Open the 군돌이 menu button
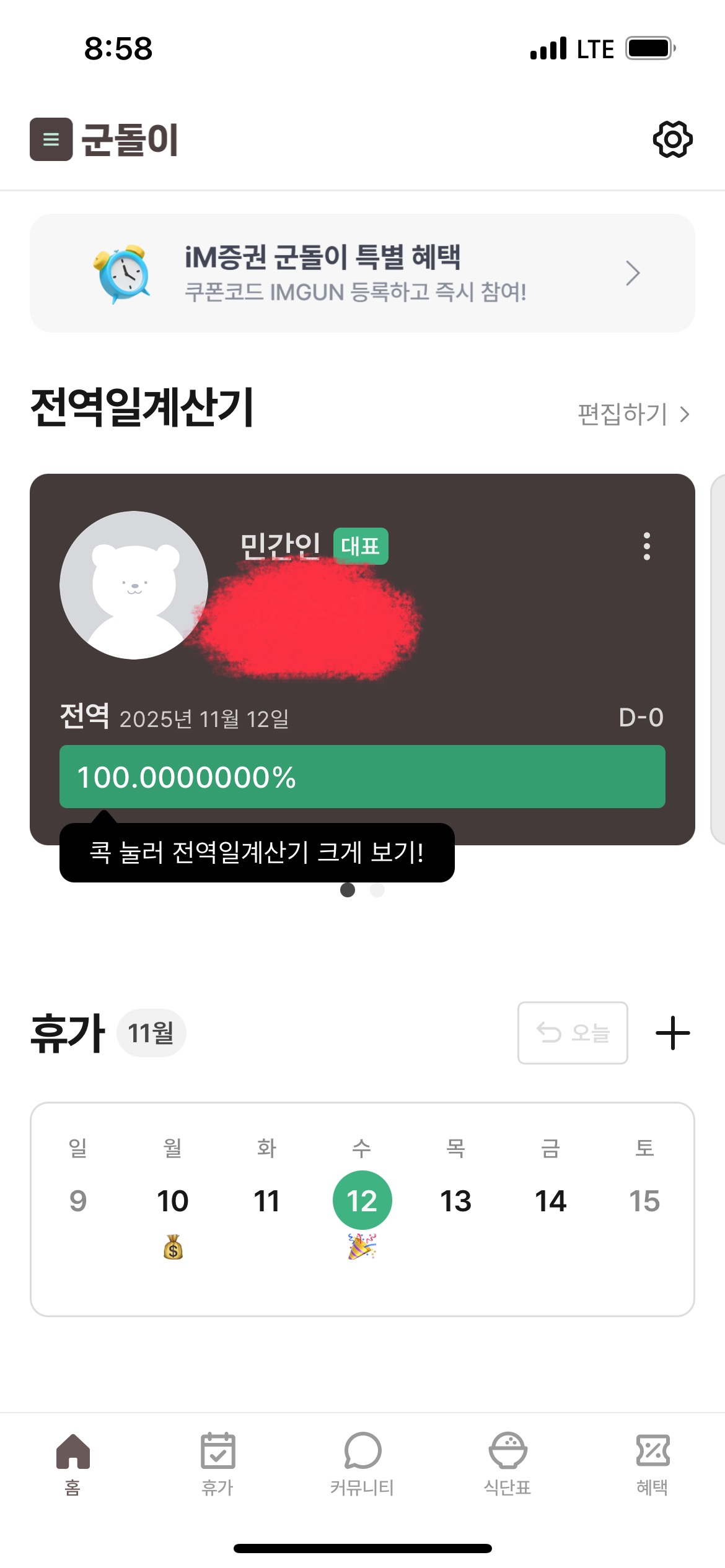Viewport: 725px width, 1568px height. point(51,139)
